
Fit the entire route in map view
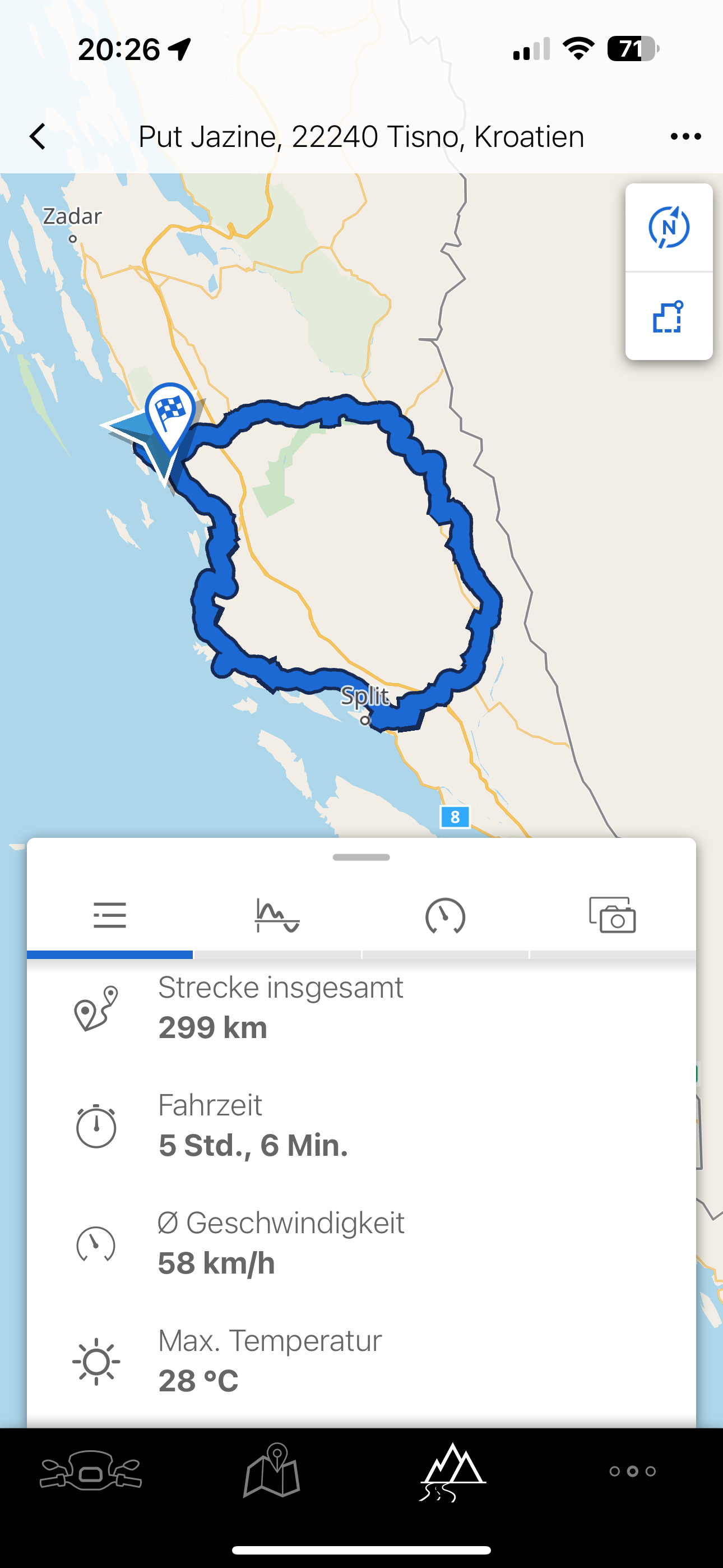(x=668, y=316)
